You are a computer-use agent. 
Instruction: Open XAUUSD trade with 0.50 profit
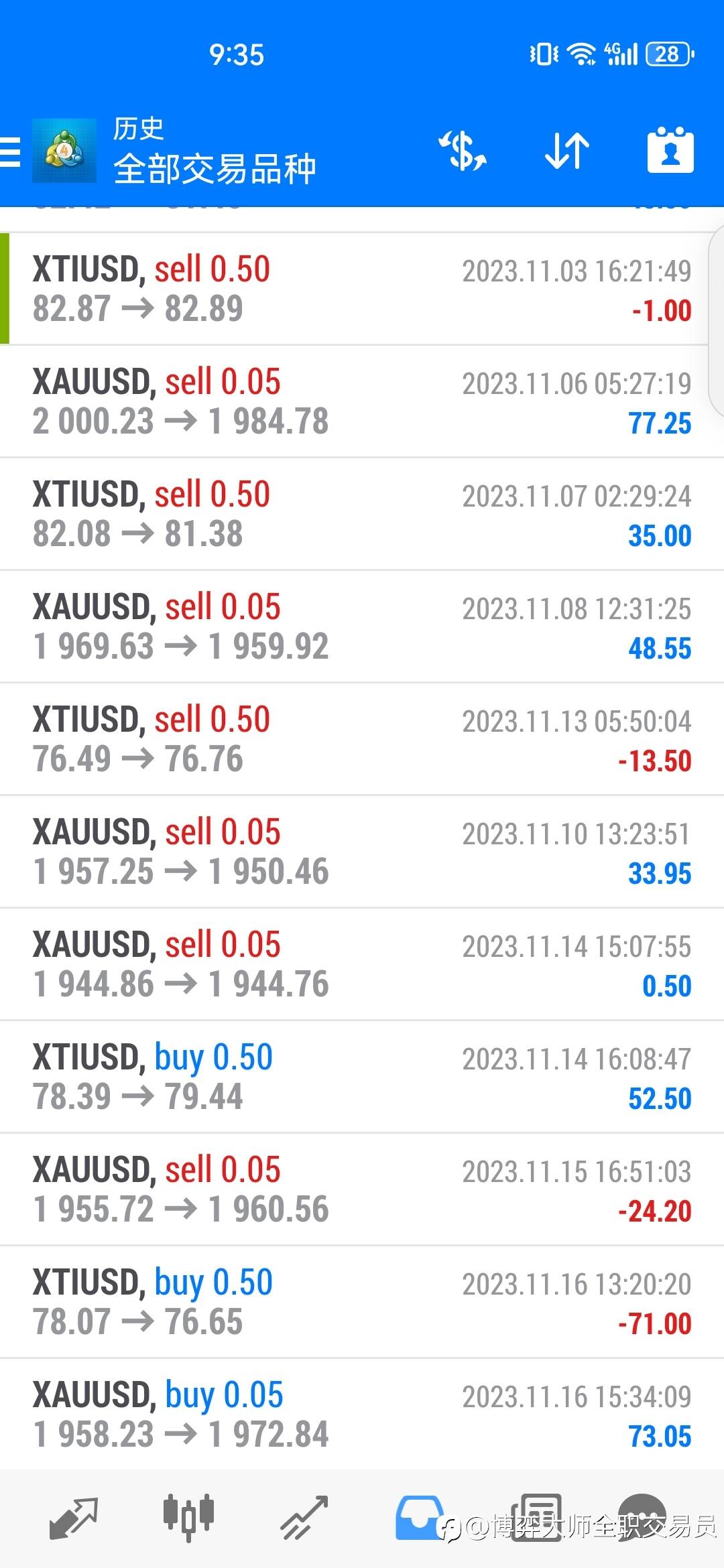pos(362,964)
